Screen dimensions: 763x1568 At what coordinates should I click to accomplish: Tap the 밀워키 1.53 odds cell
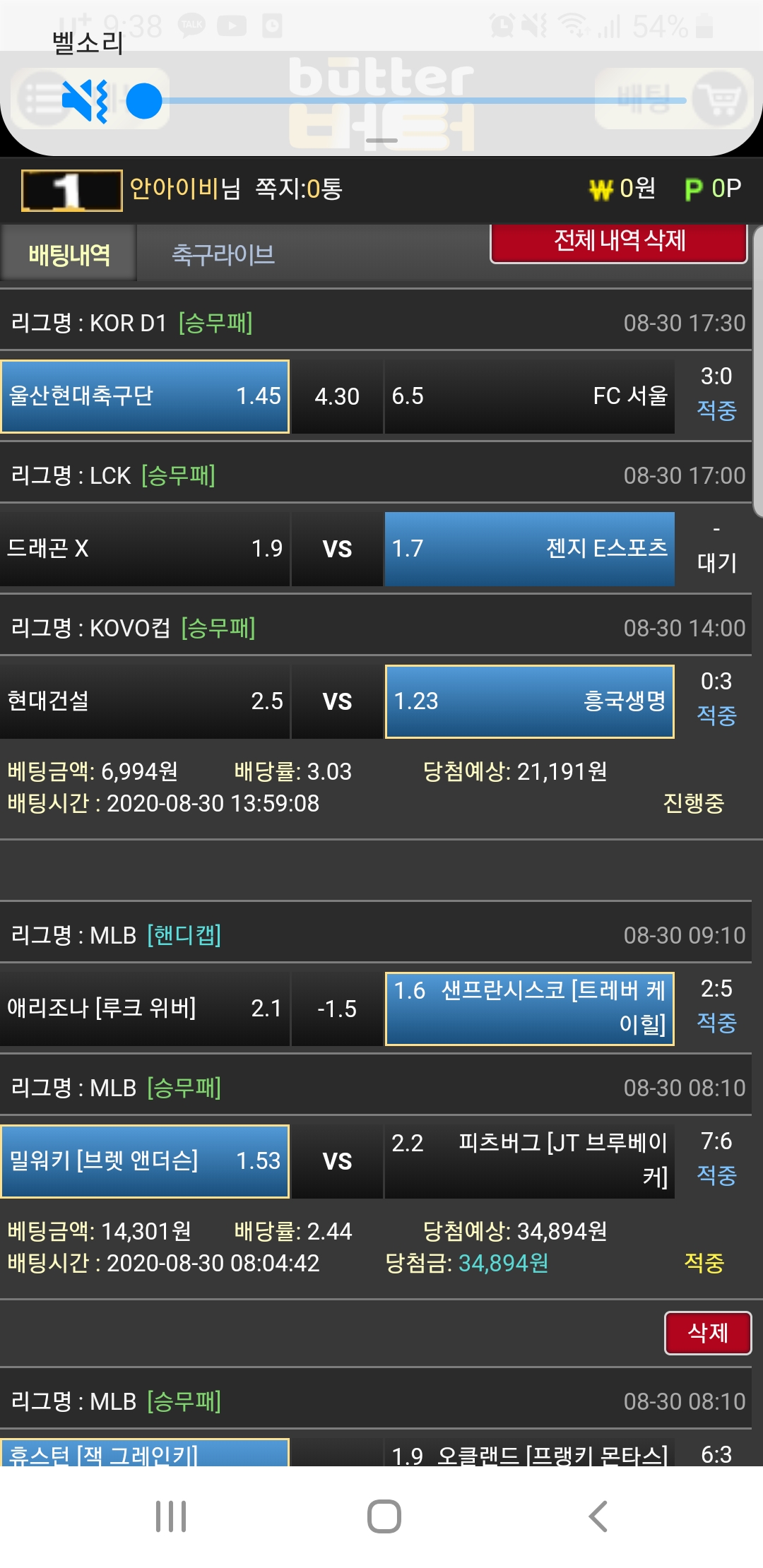[x=145, y=1160]
